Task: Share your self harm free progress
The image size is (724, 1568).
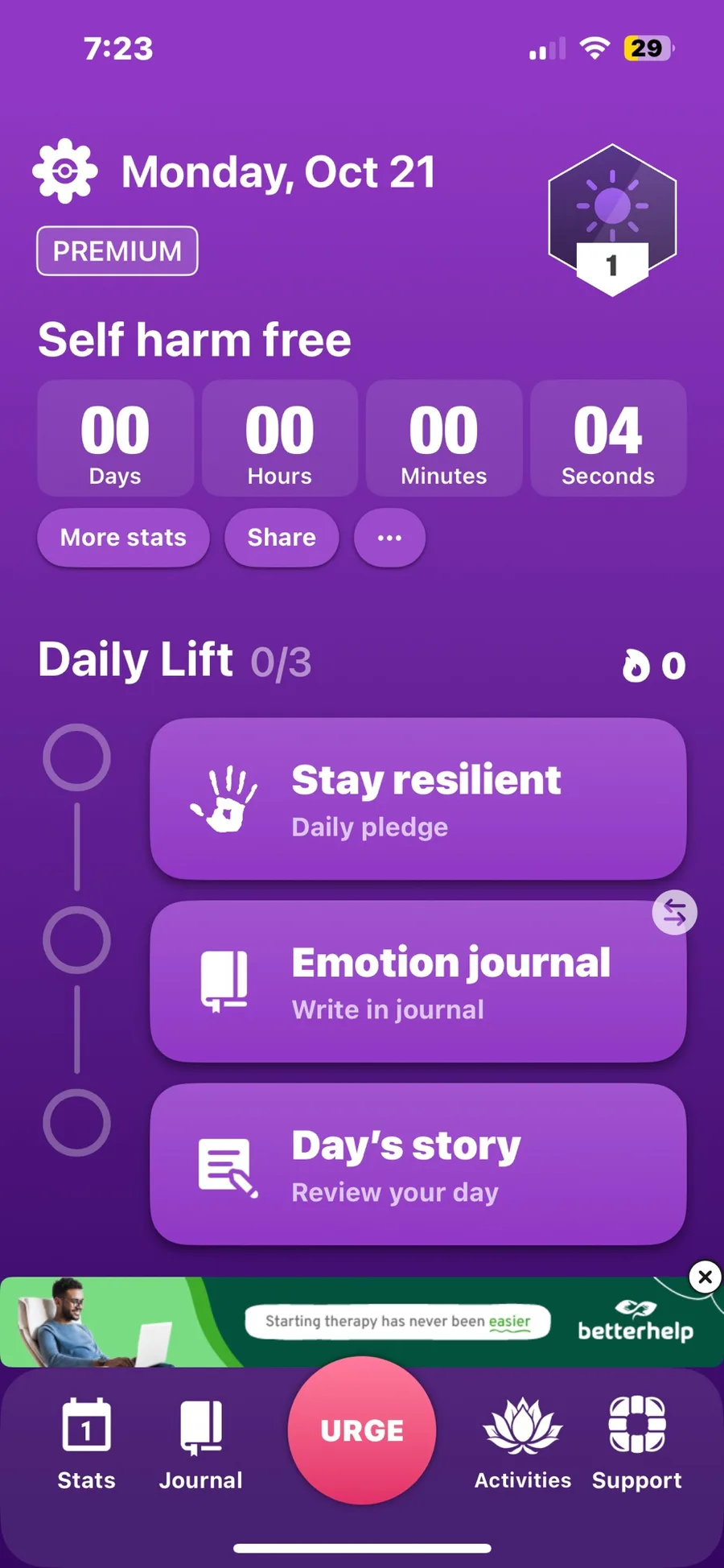Action: [x=282, y=538]
